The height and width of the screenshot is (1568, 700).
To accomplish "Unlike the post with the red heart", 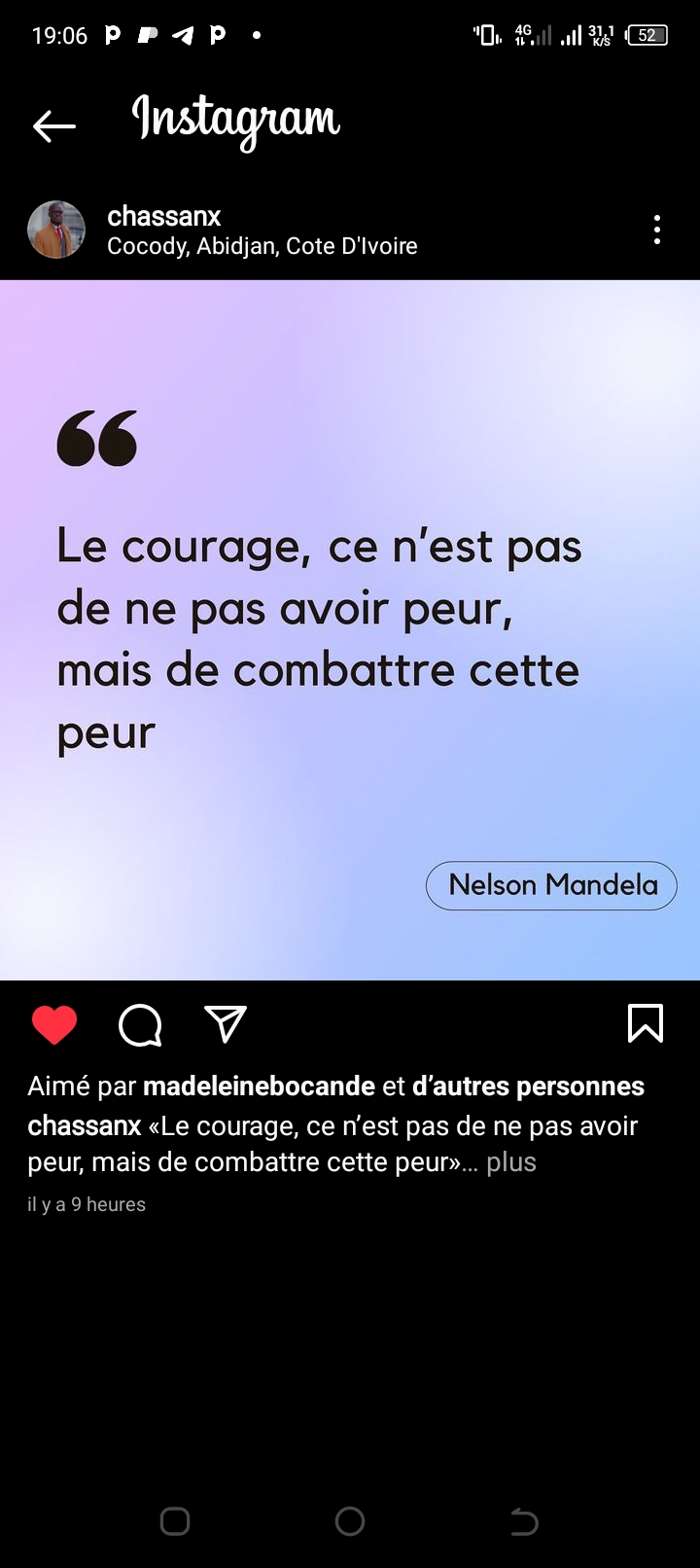I will [x=54, y=1024].
